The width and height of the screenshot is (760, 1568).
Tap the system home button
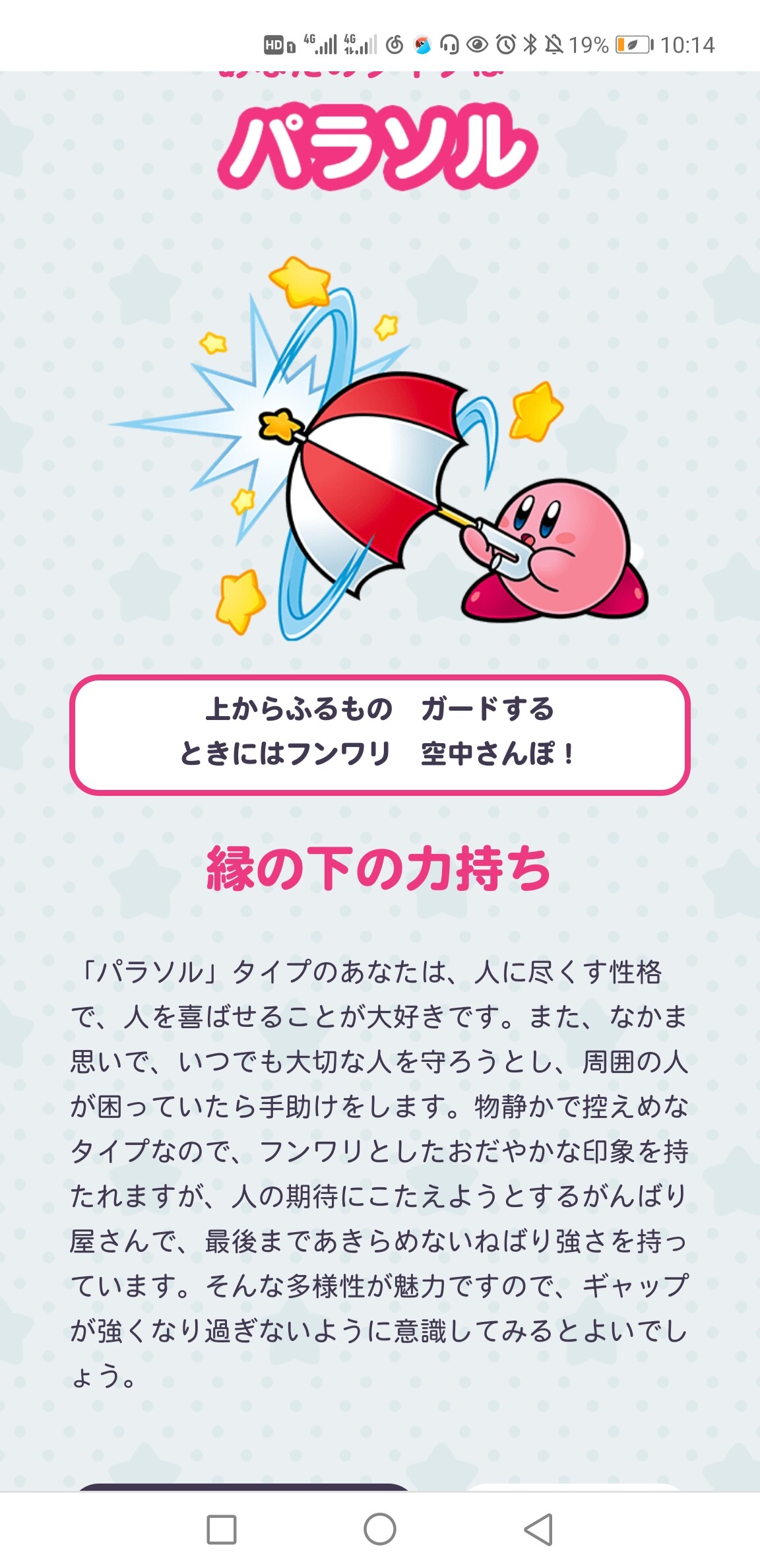click(380, 1529)
